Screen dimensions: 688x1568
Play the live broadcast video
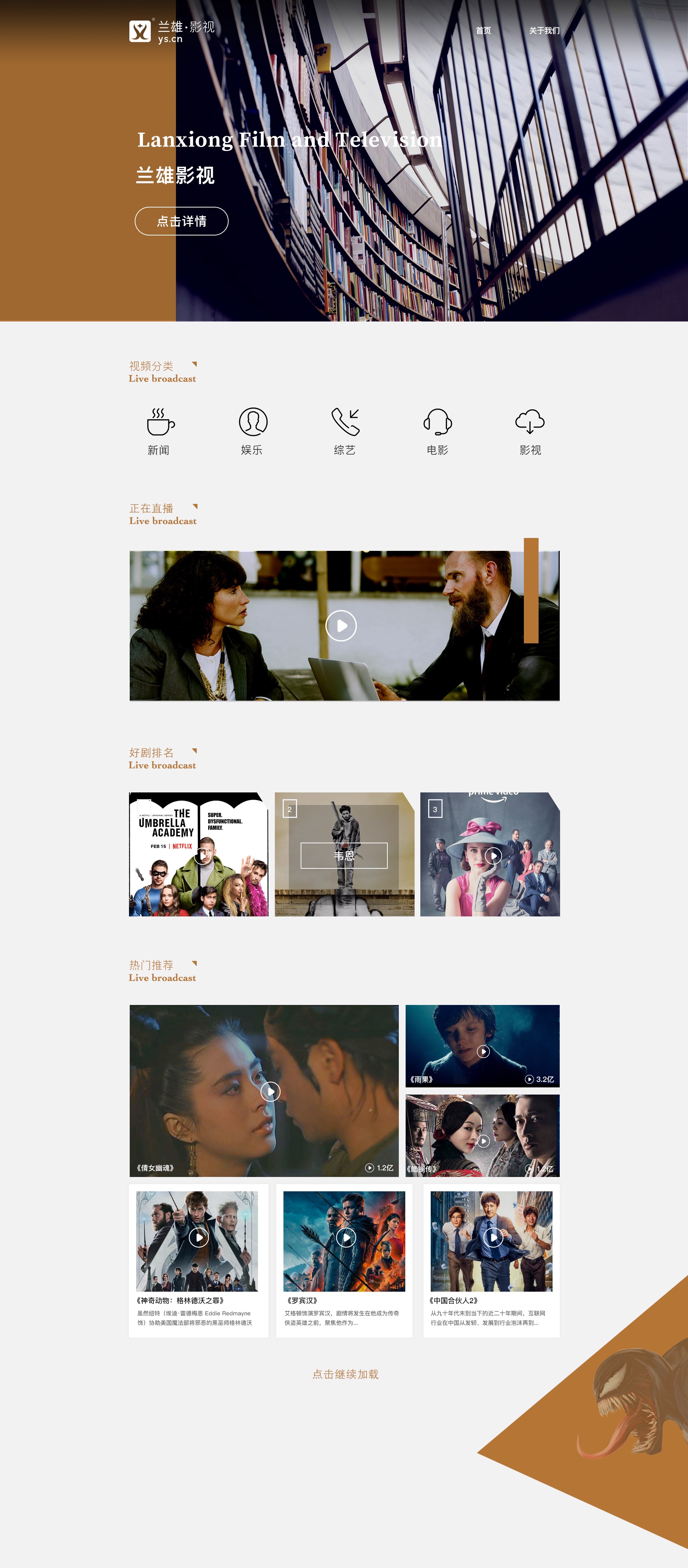pos(341,626)
